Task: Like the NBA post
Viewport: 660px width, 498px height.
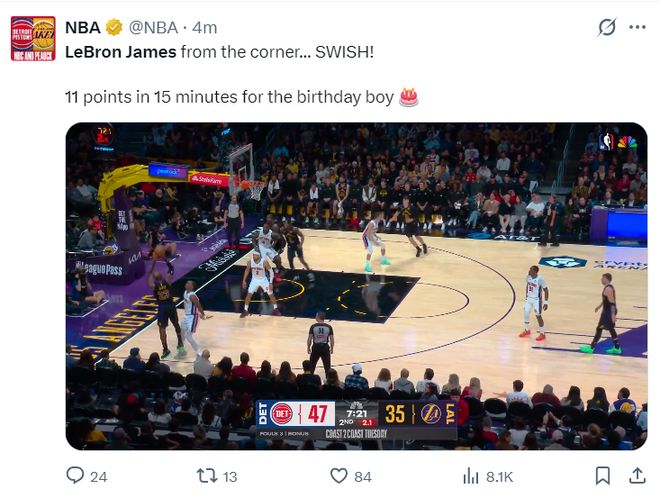Action: pyautogui.click(x=340, y=476)
